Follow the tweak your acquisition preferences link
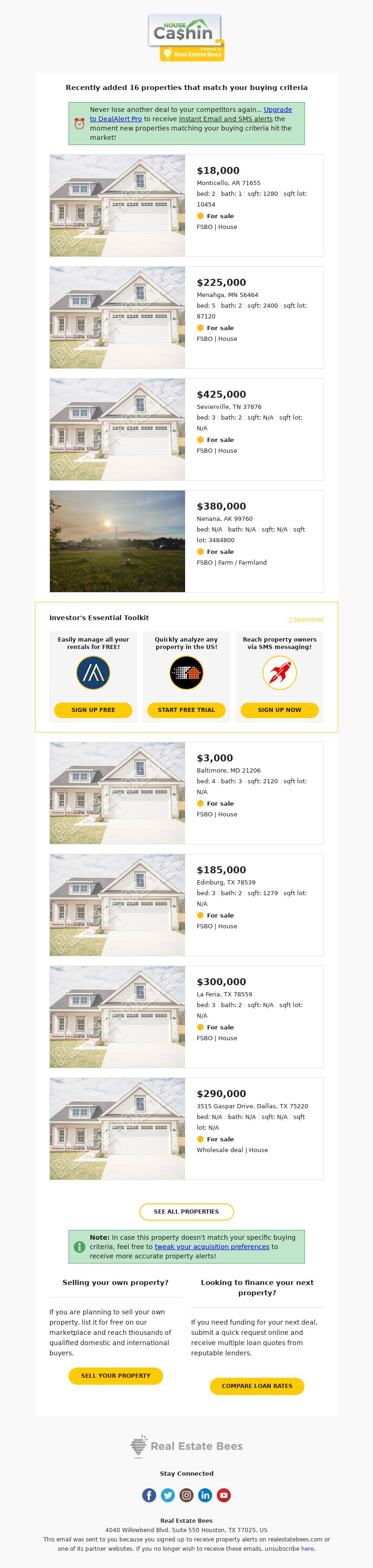Viewport: 373px width, 1568px height. click(212, 1246)
